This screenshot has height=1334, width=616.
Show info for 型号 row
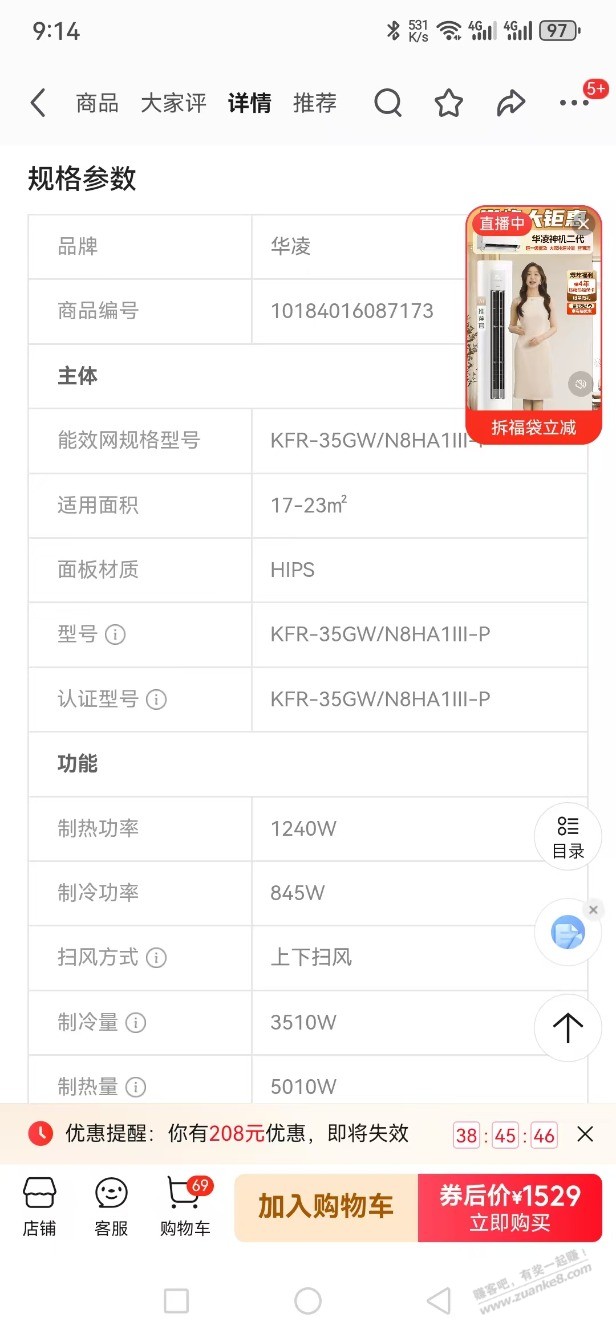click(116, 635)
